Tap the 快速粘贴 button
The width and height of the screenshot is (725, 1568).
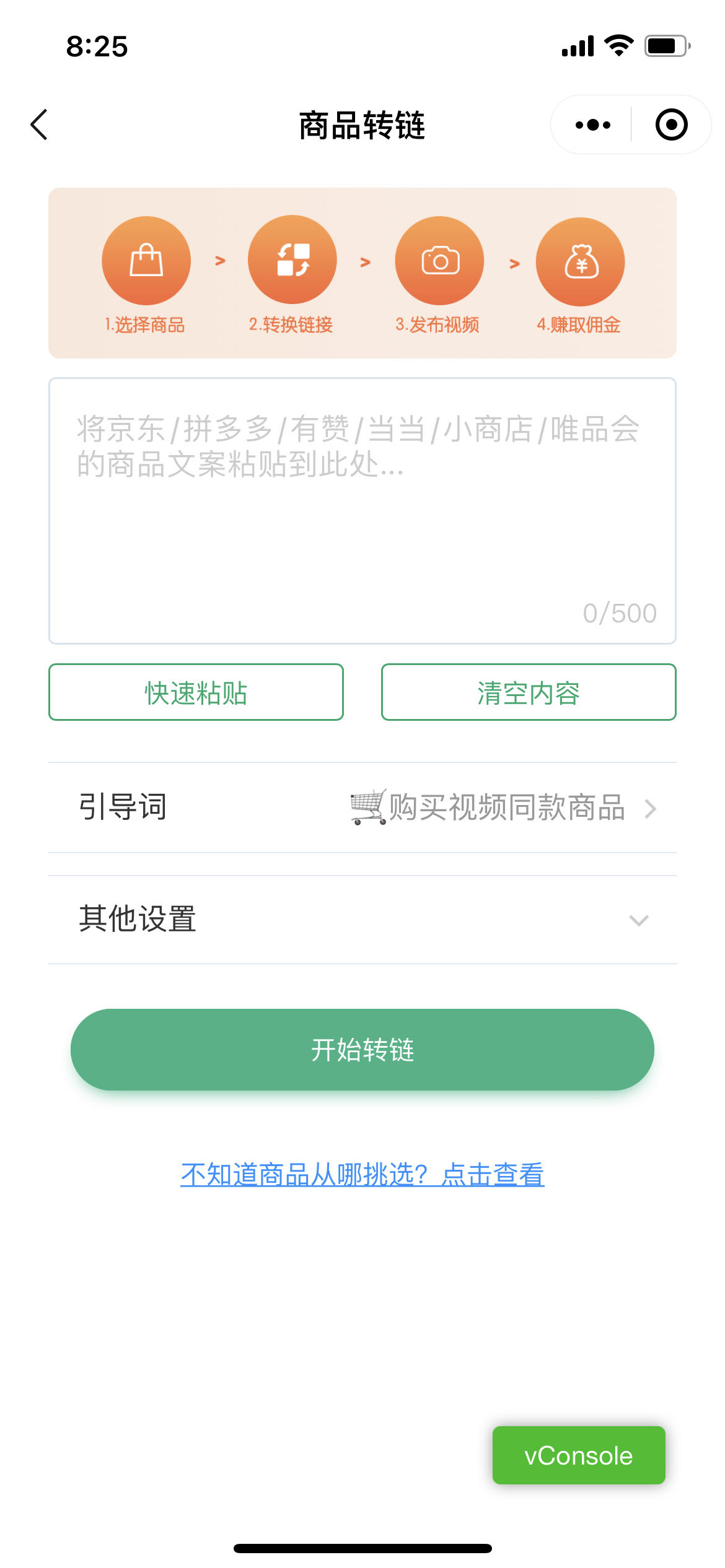tap(196, 692)
